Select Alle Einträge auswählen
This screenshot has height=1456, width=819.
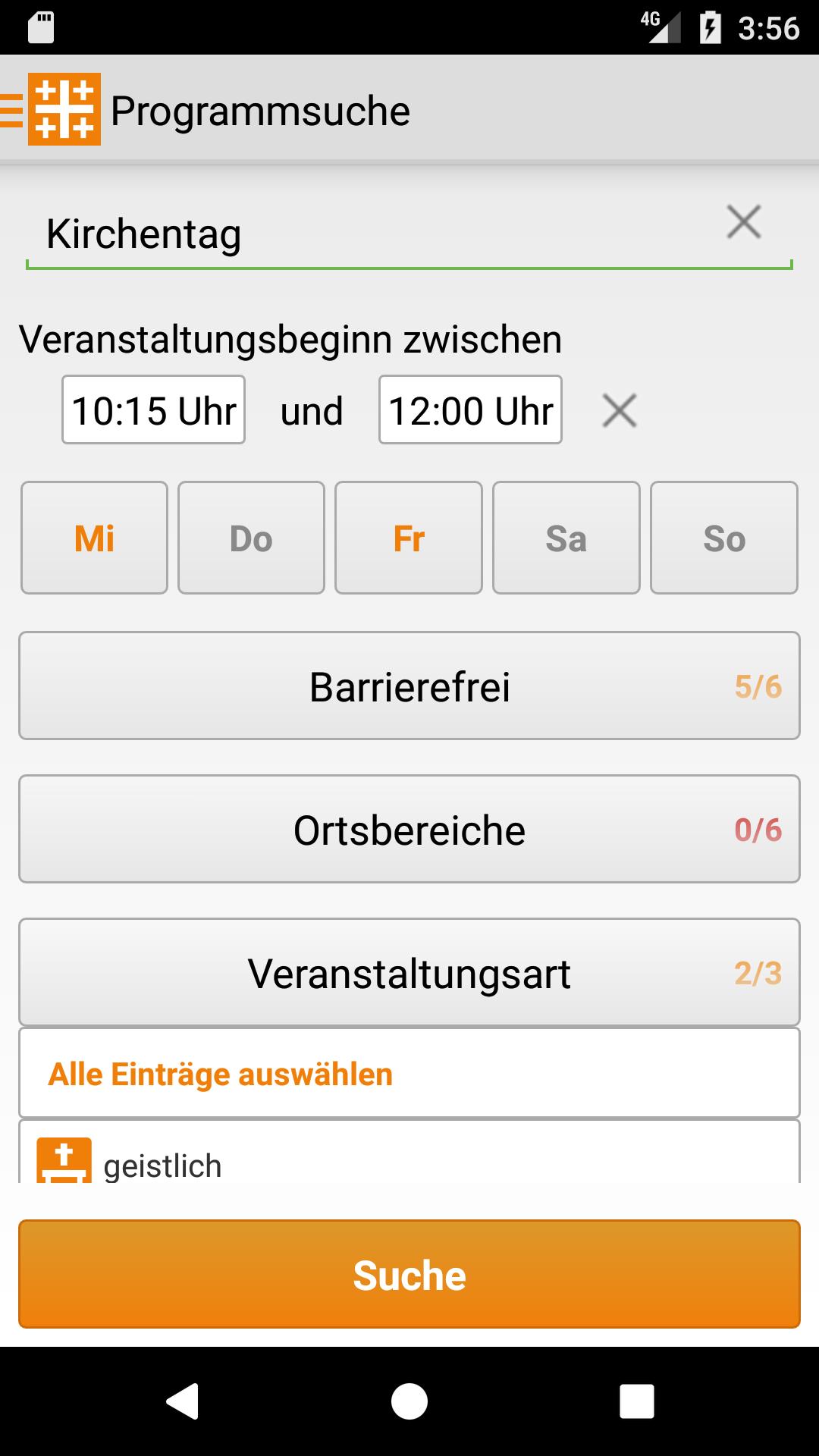tap(221, 1073)
